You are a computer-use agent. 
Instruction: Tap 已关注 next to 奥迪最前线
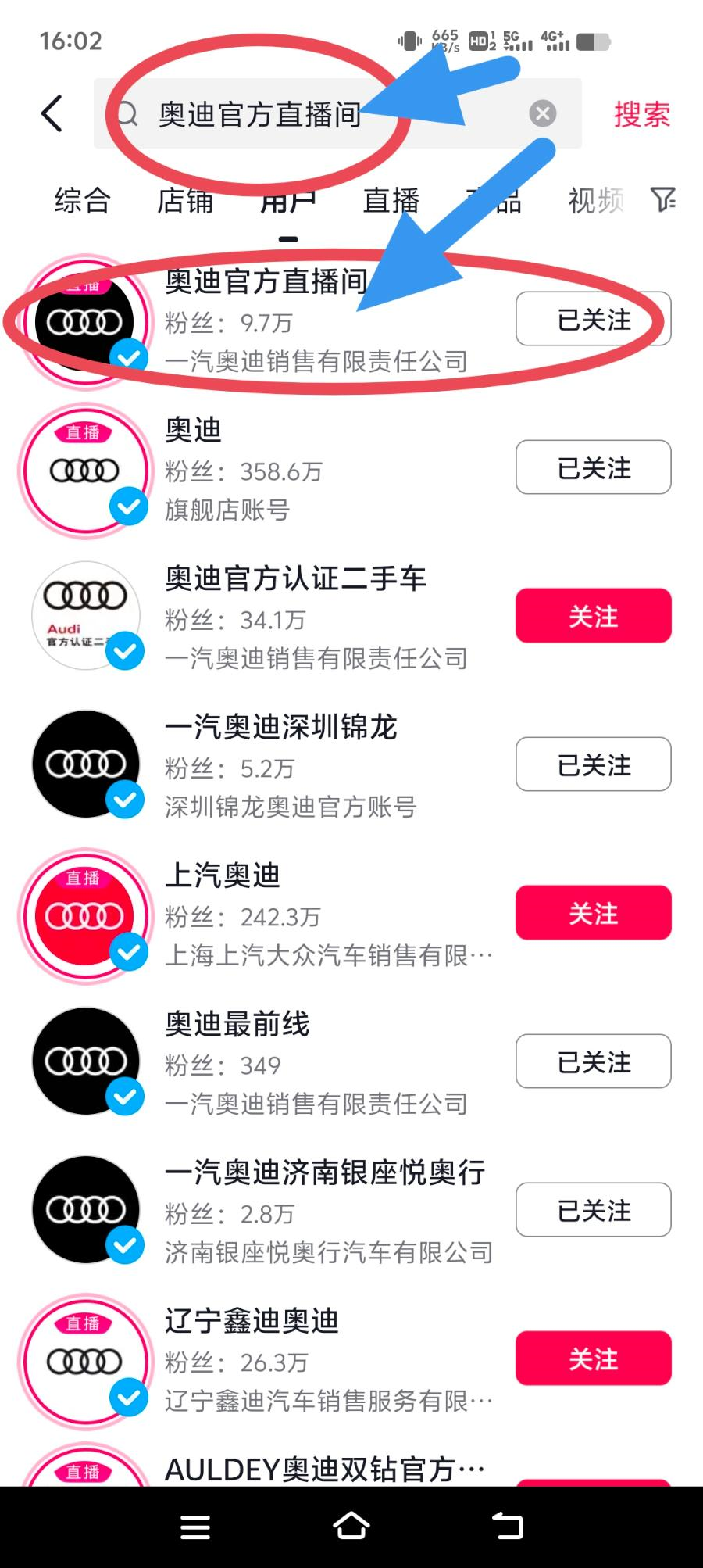coord(594,1061)
